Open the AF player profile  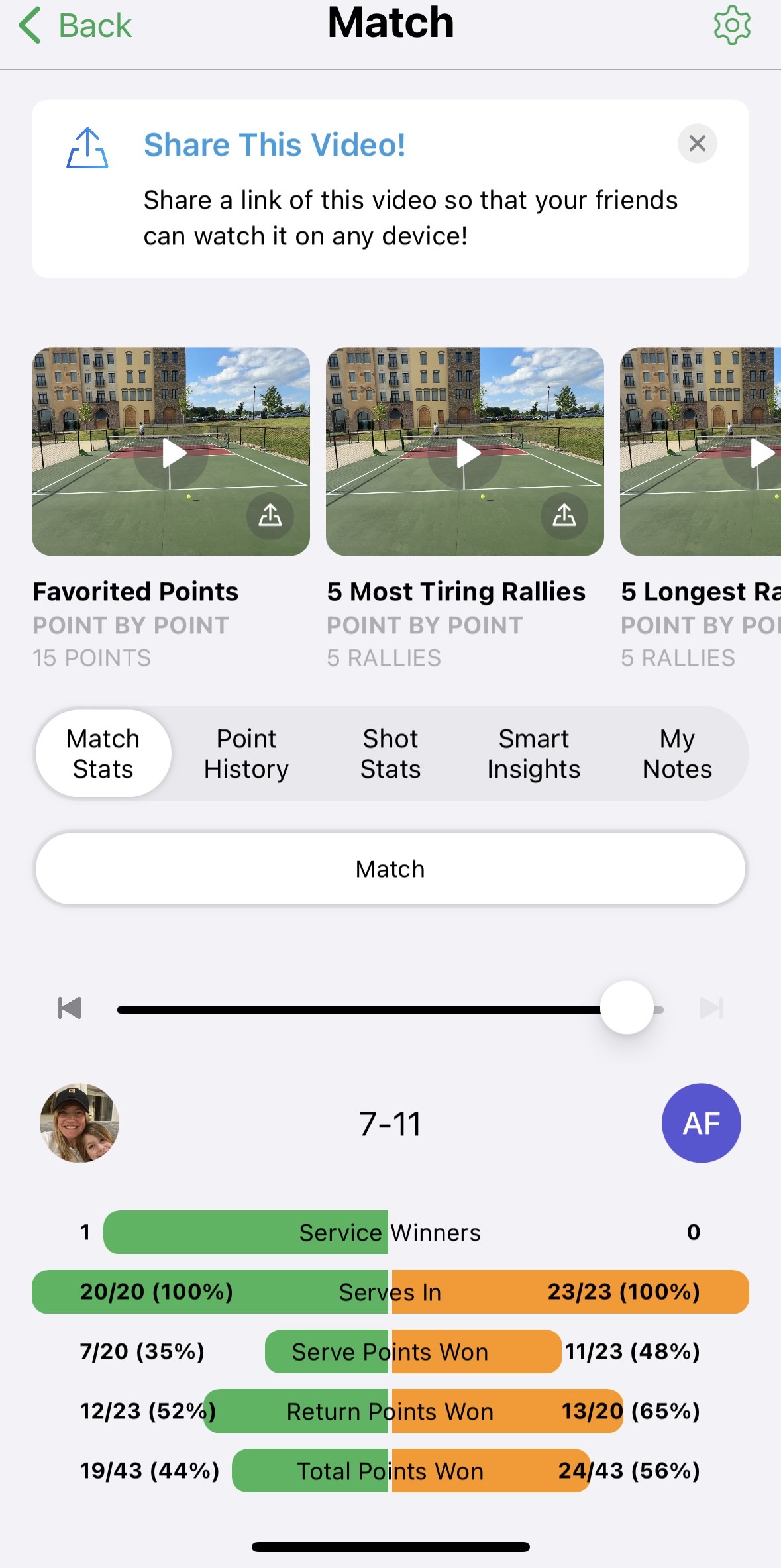pyautogui.click(x=701, y=1123)
